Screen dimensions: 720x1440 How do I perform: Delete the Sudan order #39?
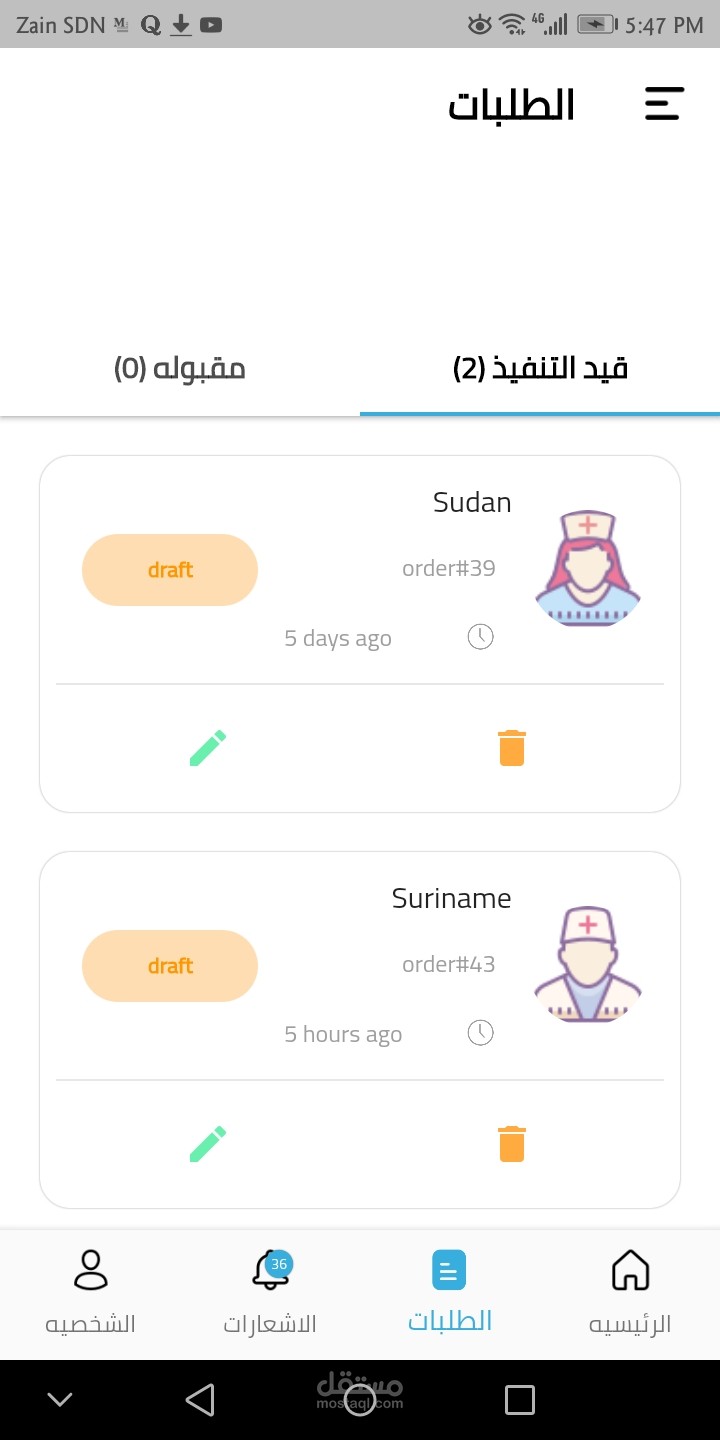pyautogui.click(x=511, y=748)
